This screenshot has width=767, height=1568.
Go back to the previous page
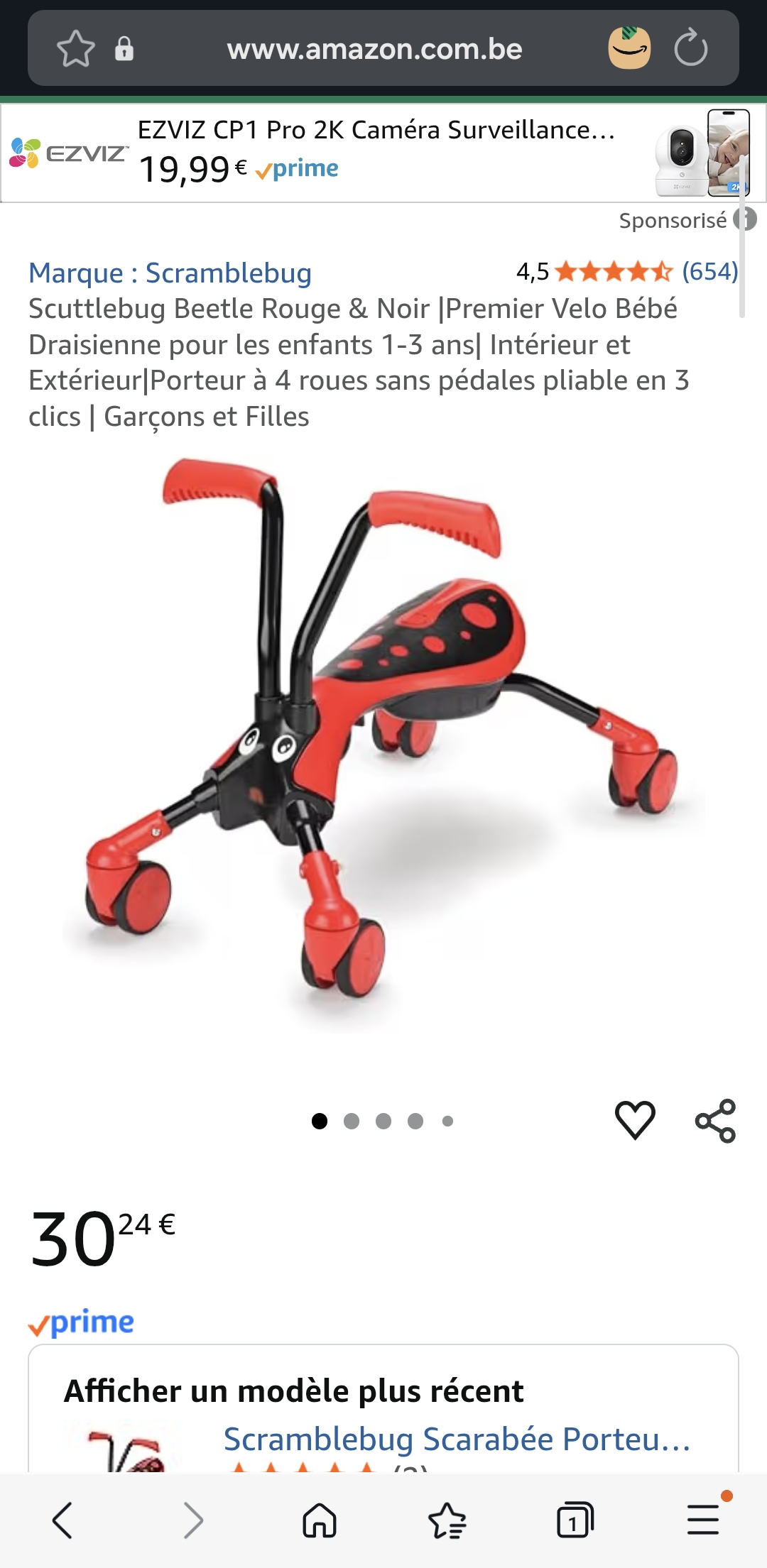click(62, 1520)
